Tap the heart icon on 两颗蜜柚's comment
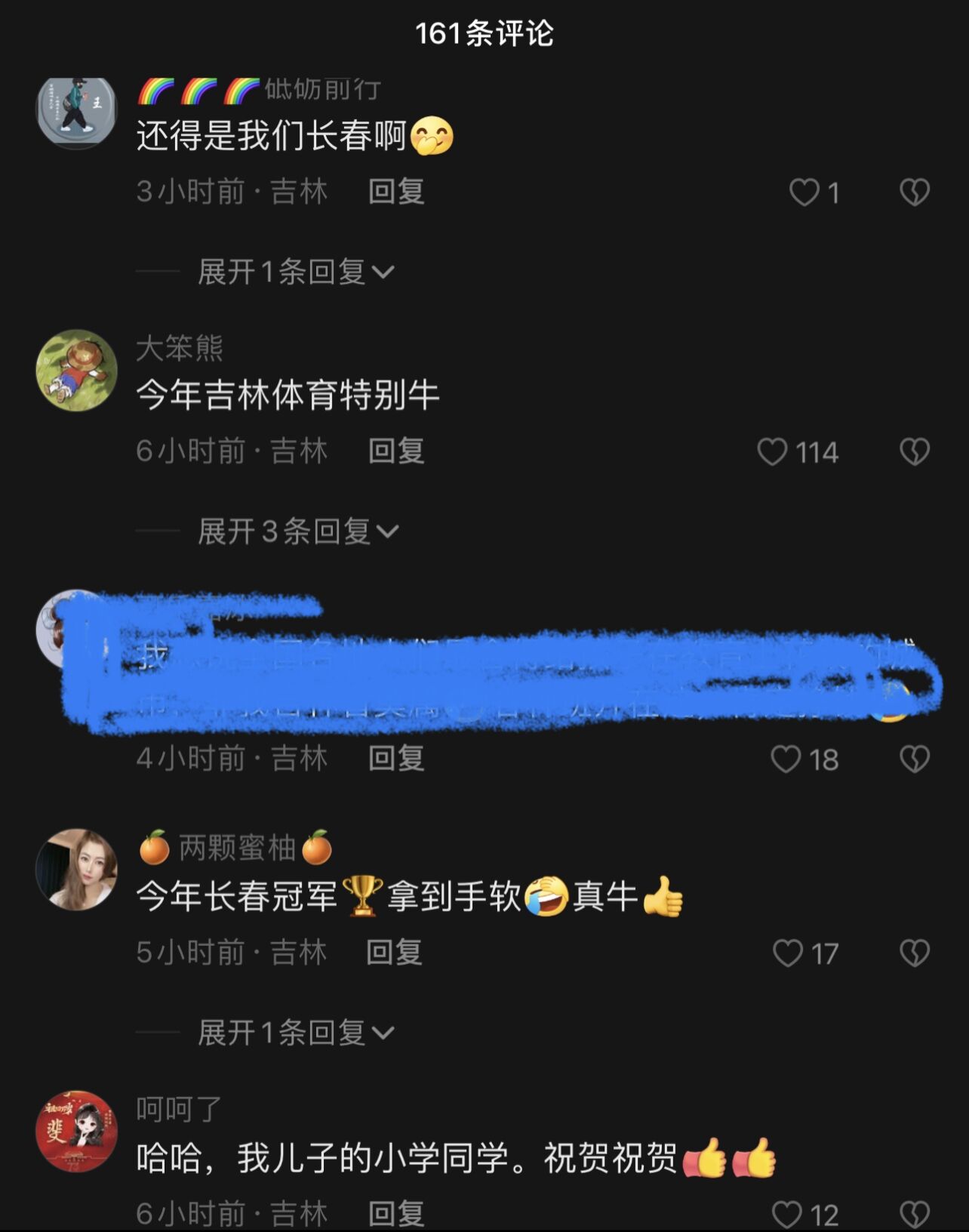Image resolution: width=969 pixels, height=1232 pixels. pos(789,953)
